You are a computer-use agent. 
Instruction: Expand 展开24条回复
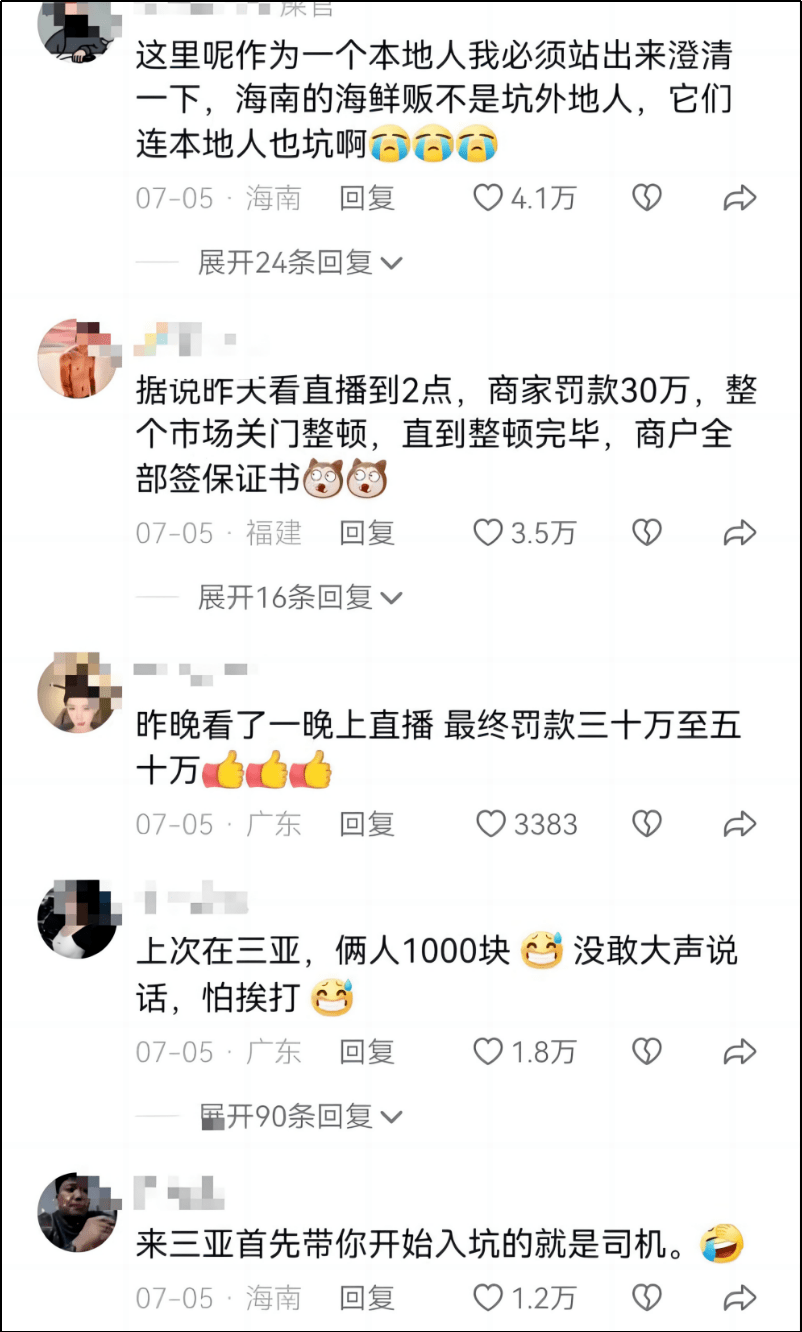click(x=299, y=263)
